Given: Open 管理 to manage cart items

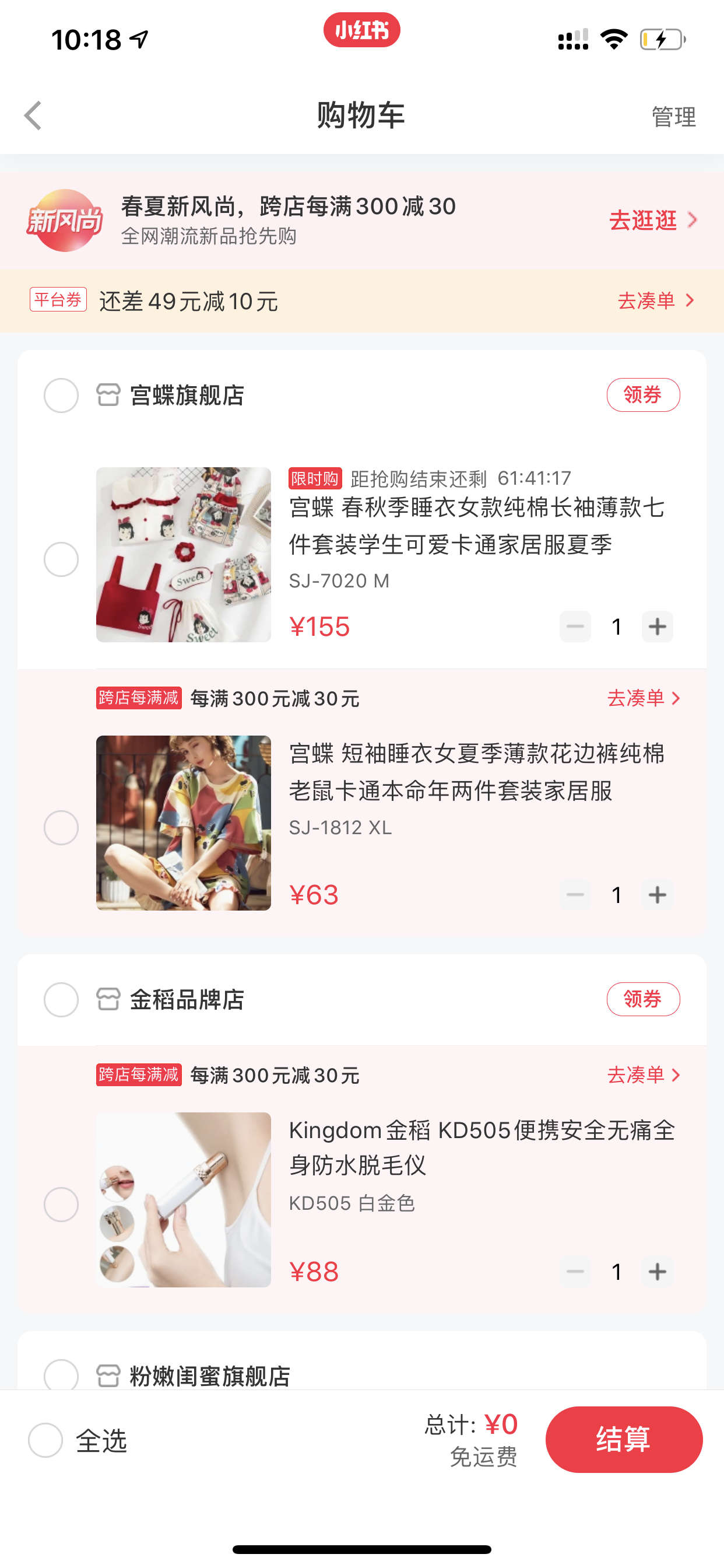Looking at the screenshot, I should (673, 116).
